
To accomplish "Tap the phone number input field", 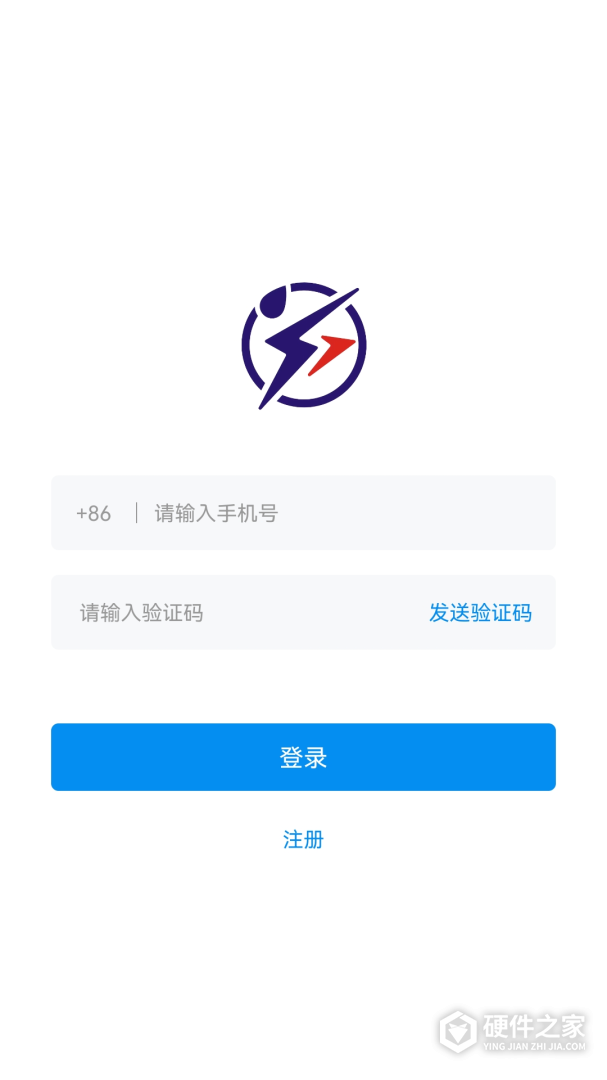I will tap(340, 513).
